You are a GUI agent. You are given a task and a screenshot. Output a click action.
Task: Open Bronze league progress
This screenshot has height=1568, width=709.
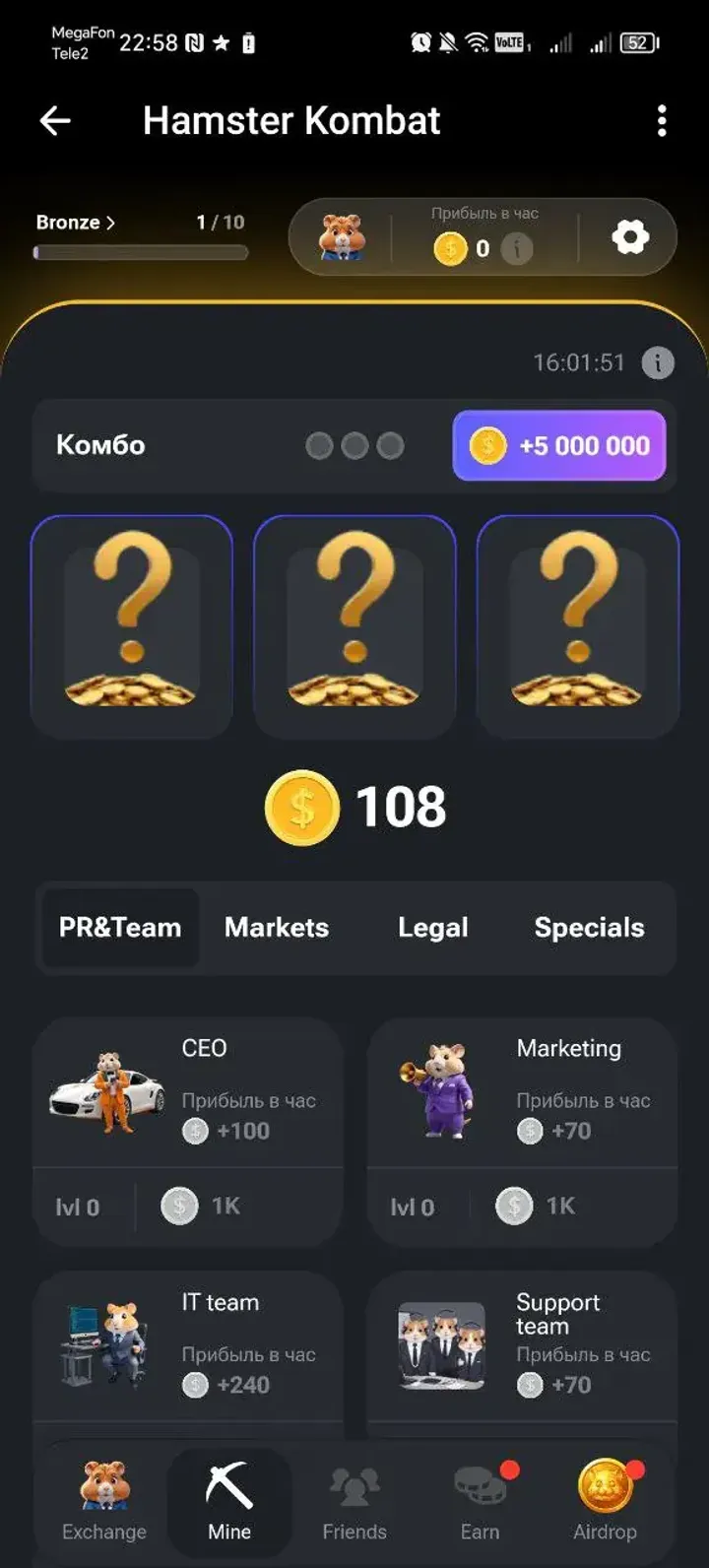tap(76, 223)
